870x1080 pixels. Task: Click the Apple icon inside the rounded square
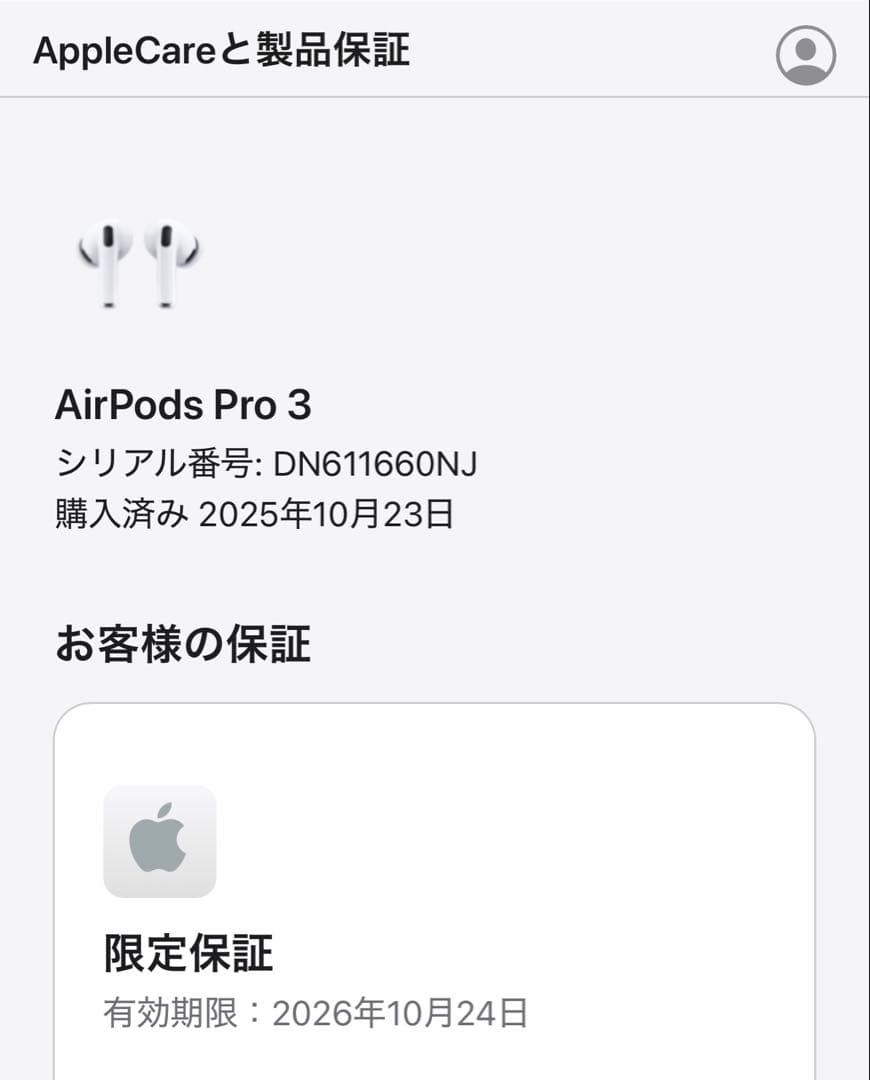(x=158, y=841)
